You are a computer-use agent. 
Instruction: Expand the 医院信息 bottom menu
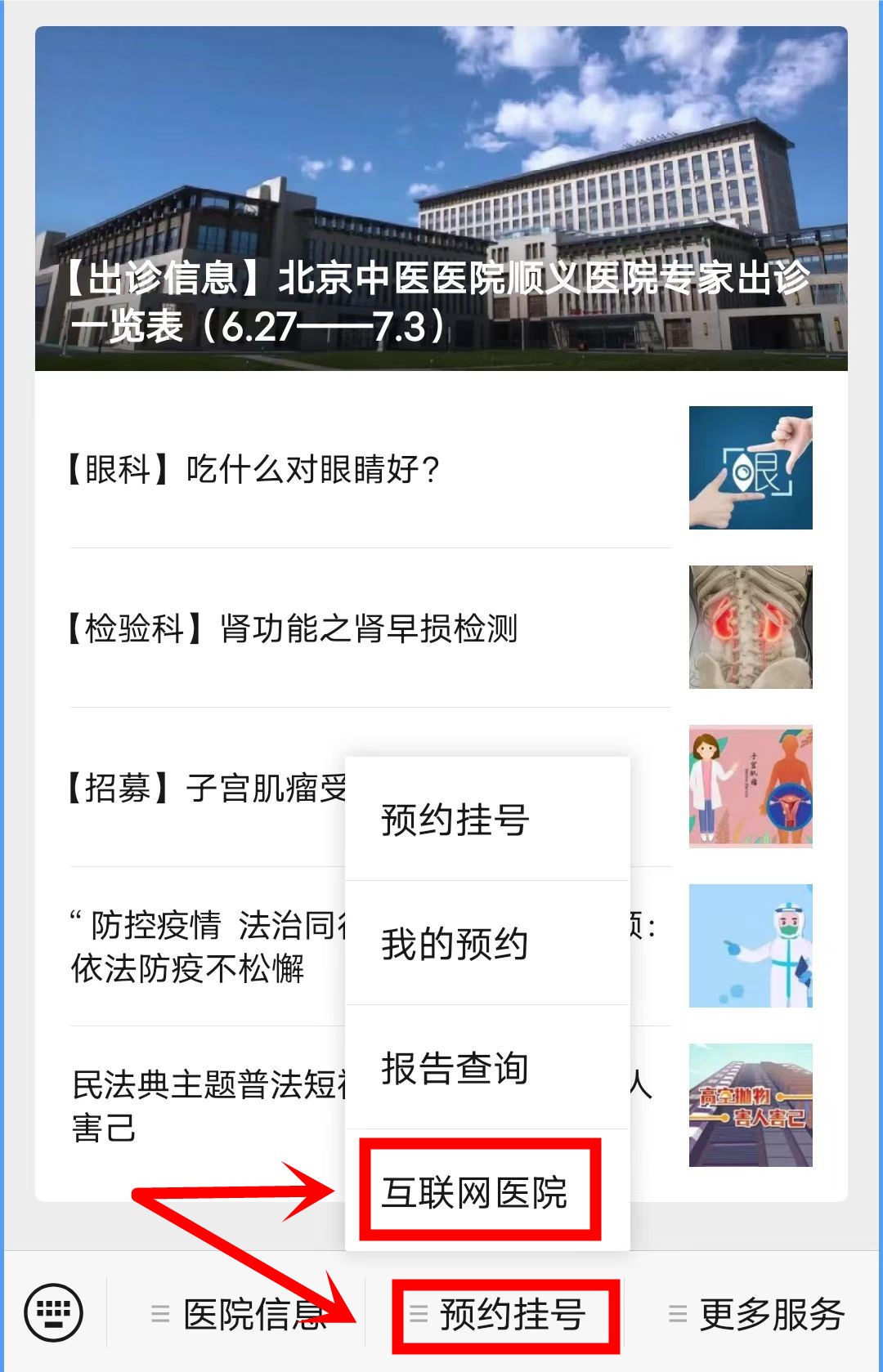coord(240,1315)
